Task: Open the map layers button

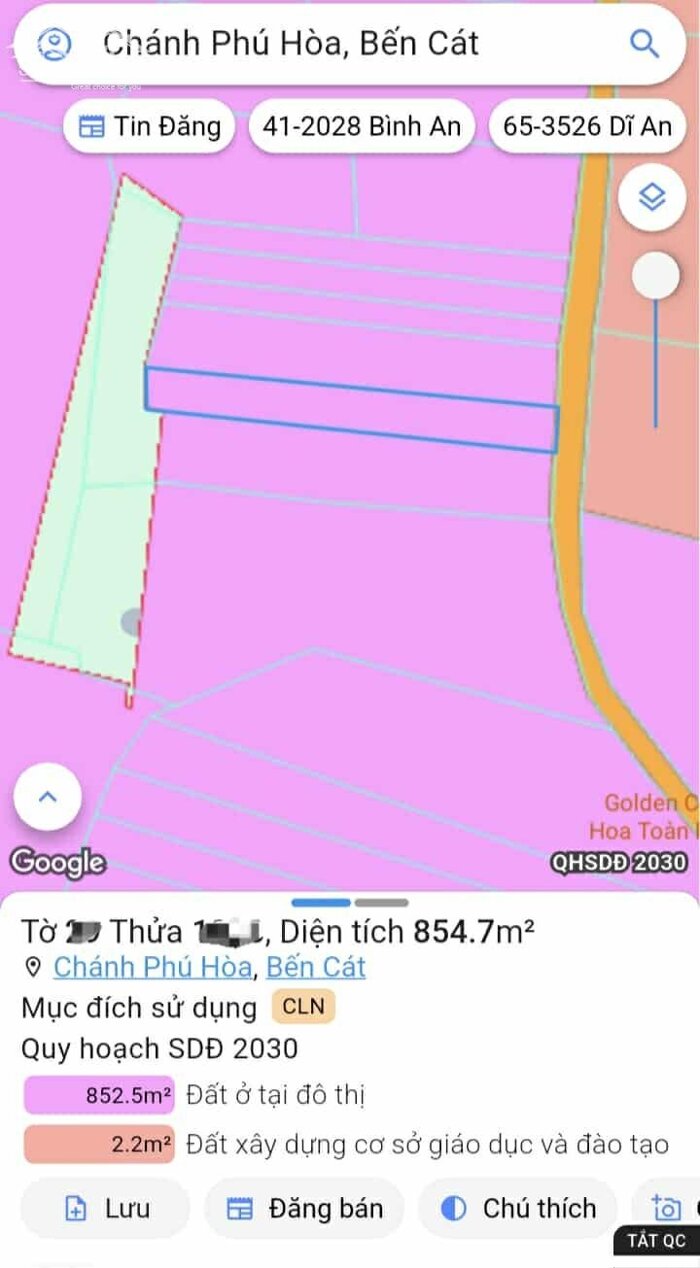Action: [652, 198]
